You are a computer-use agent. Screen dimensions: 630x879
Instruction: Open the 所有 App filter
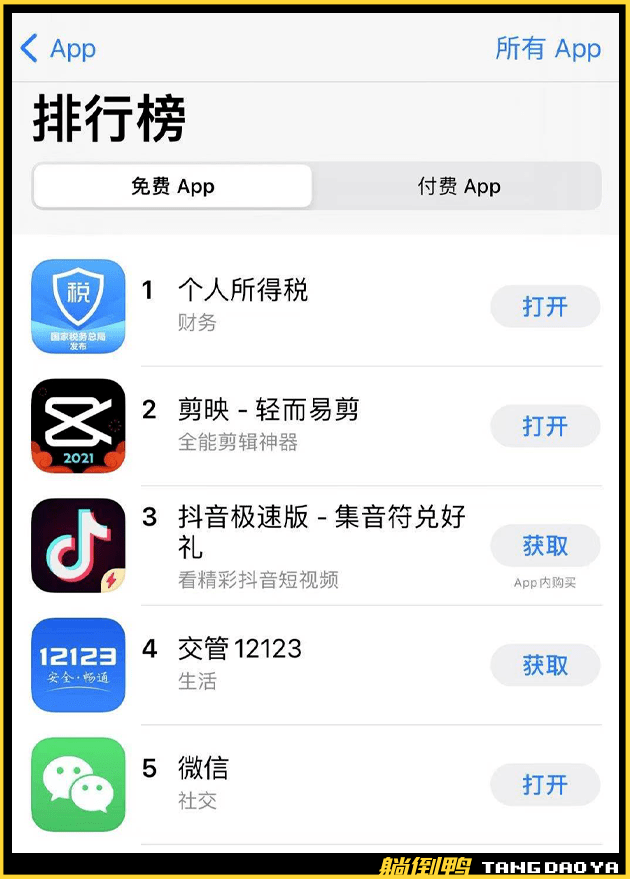(x=548, y=48)
